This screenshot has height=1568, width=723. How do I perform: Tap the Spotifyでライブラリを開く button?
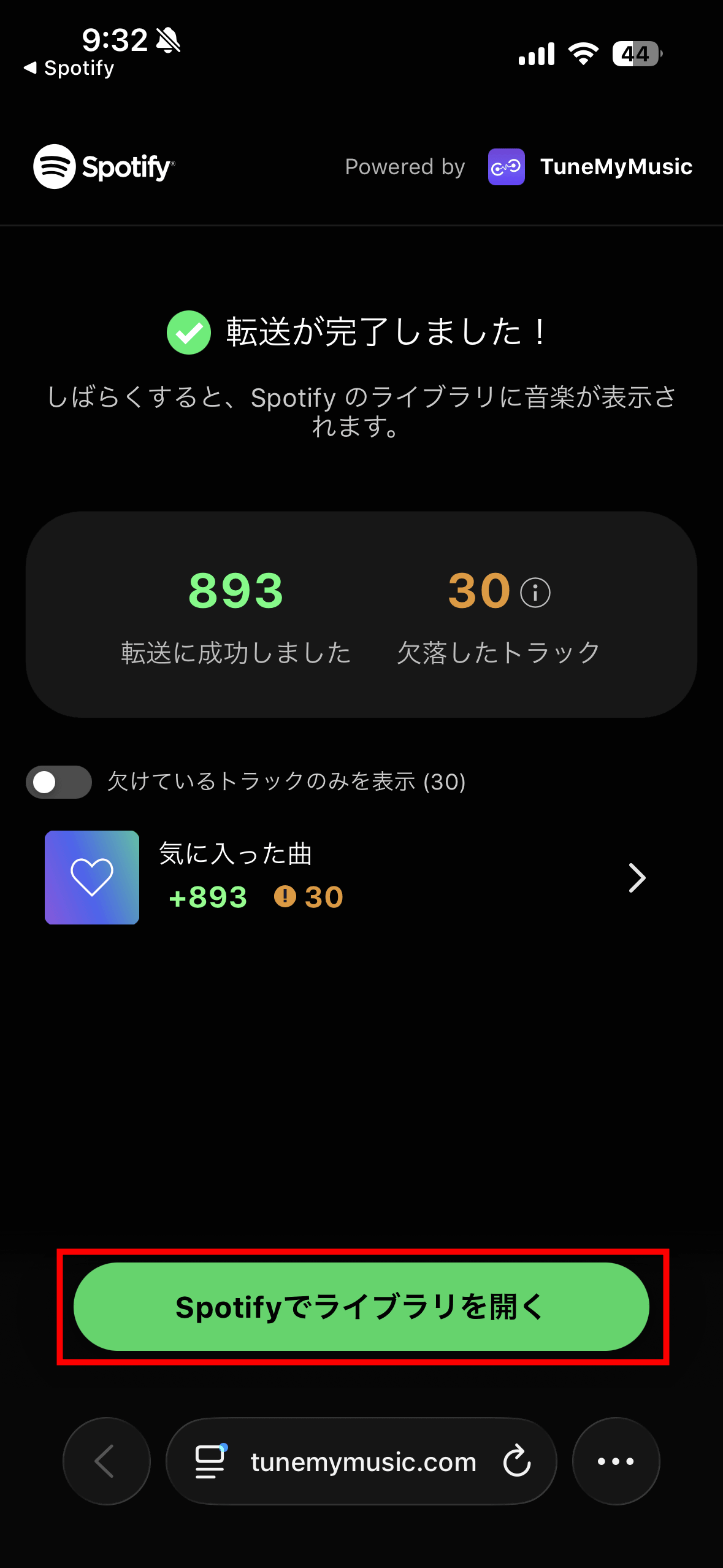tap(361, 1306)
